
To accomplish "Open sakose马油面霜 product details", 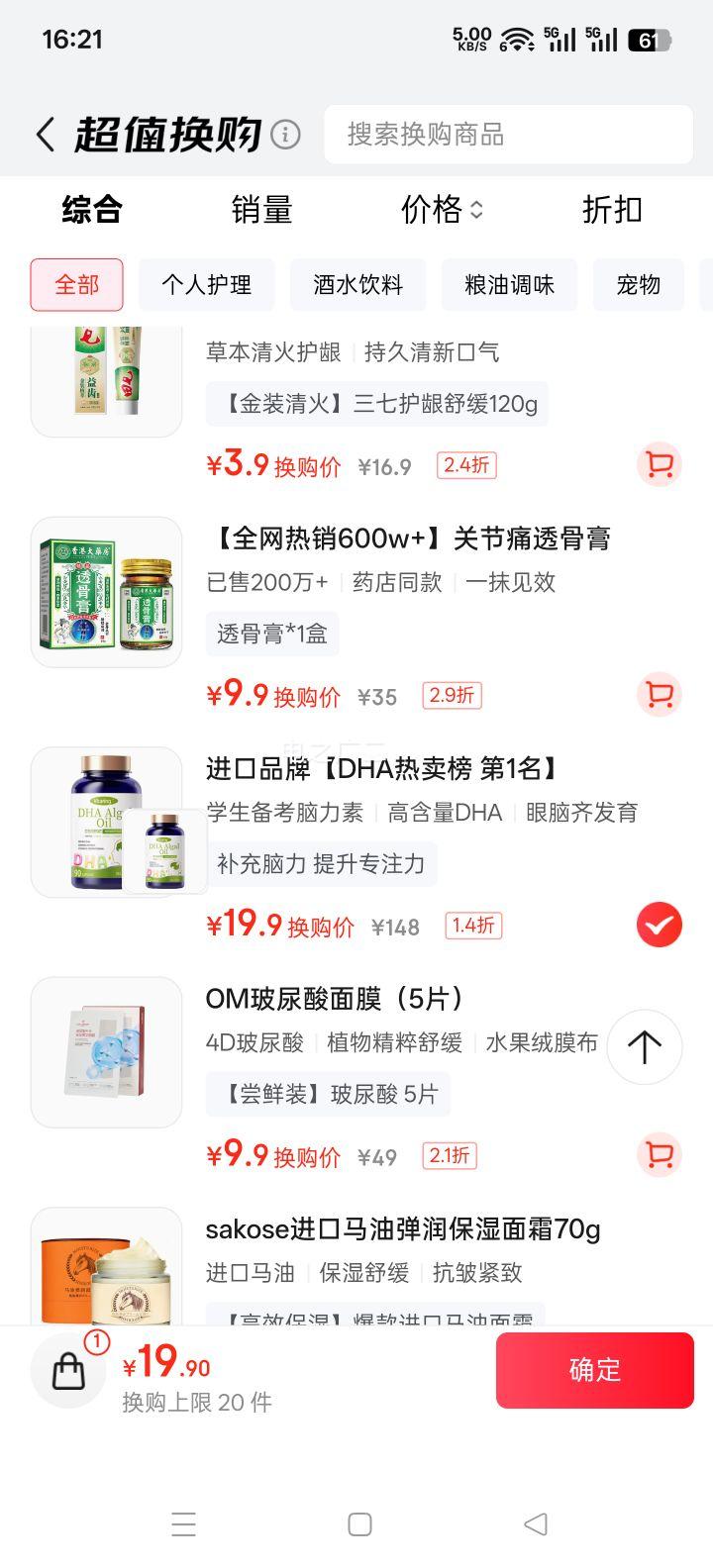I will (x=402, y=1229).
